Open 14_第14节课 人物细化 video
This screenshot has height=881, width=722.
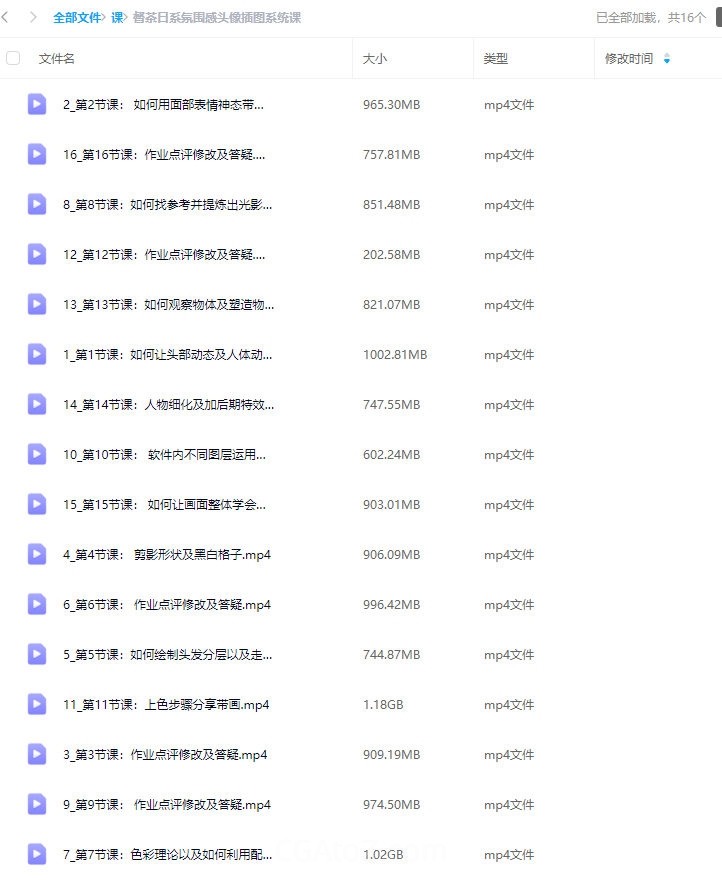(168, 404)
